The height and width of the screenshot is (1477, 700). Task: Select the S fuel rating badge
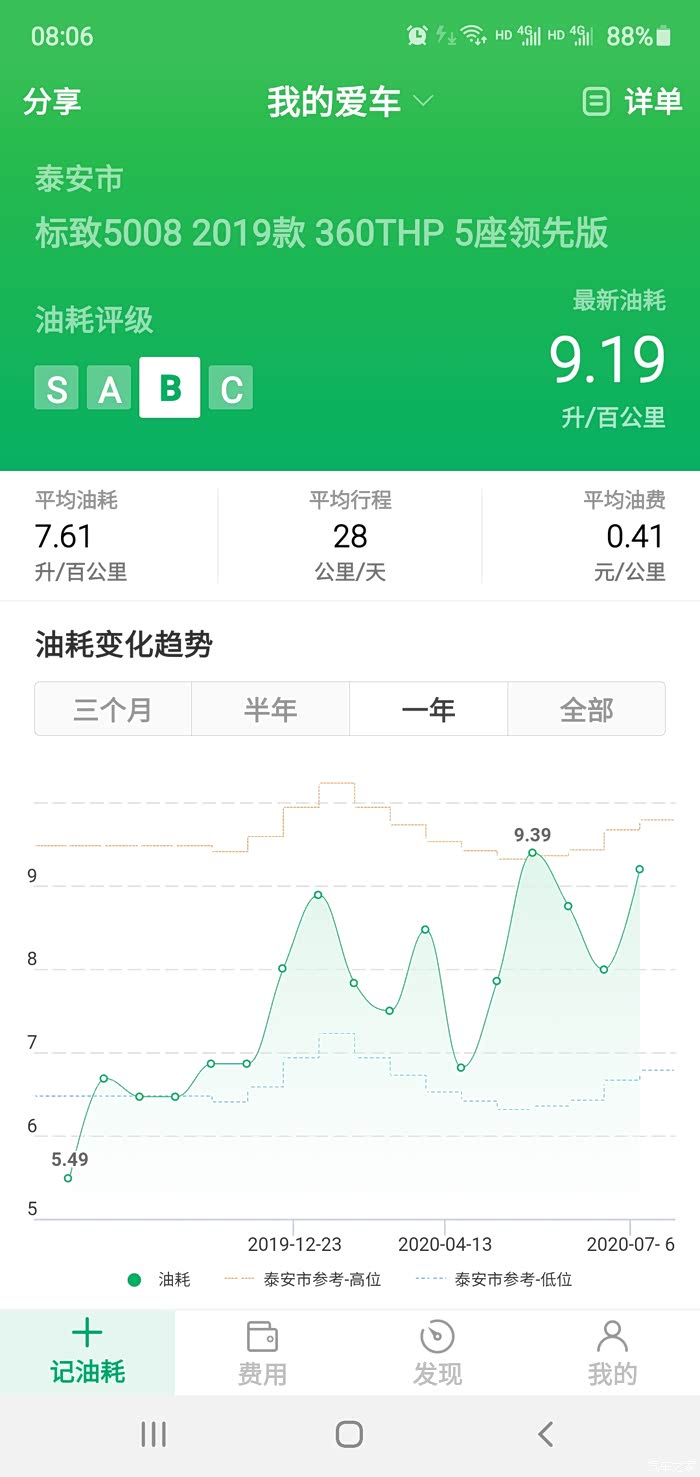57,388
